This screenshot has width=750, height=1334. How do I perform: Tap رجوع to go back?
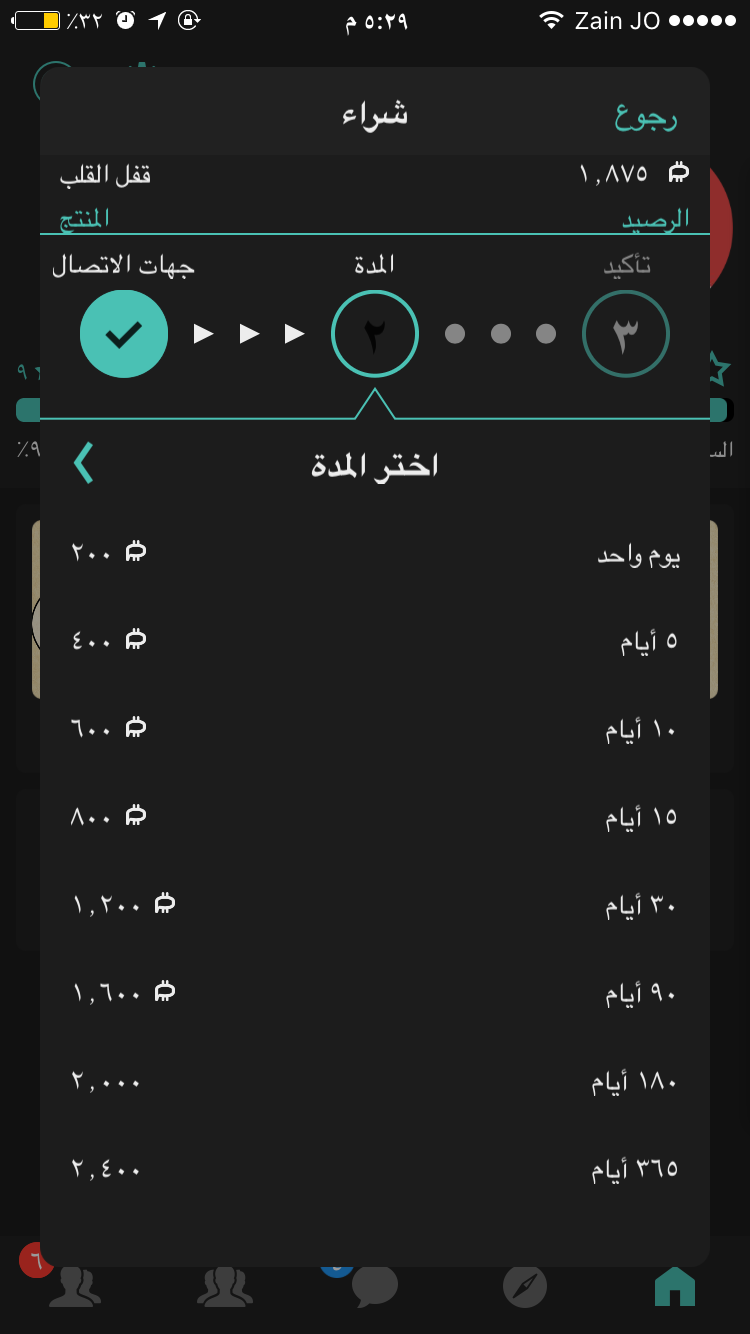[645, 117]
